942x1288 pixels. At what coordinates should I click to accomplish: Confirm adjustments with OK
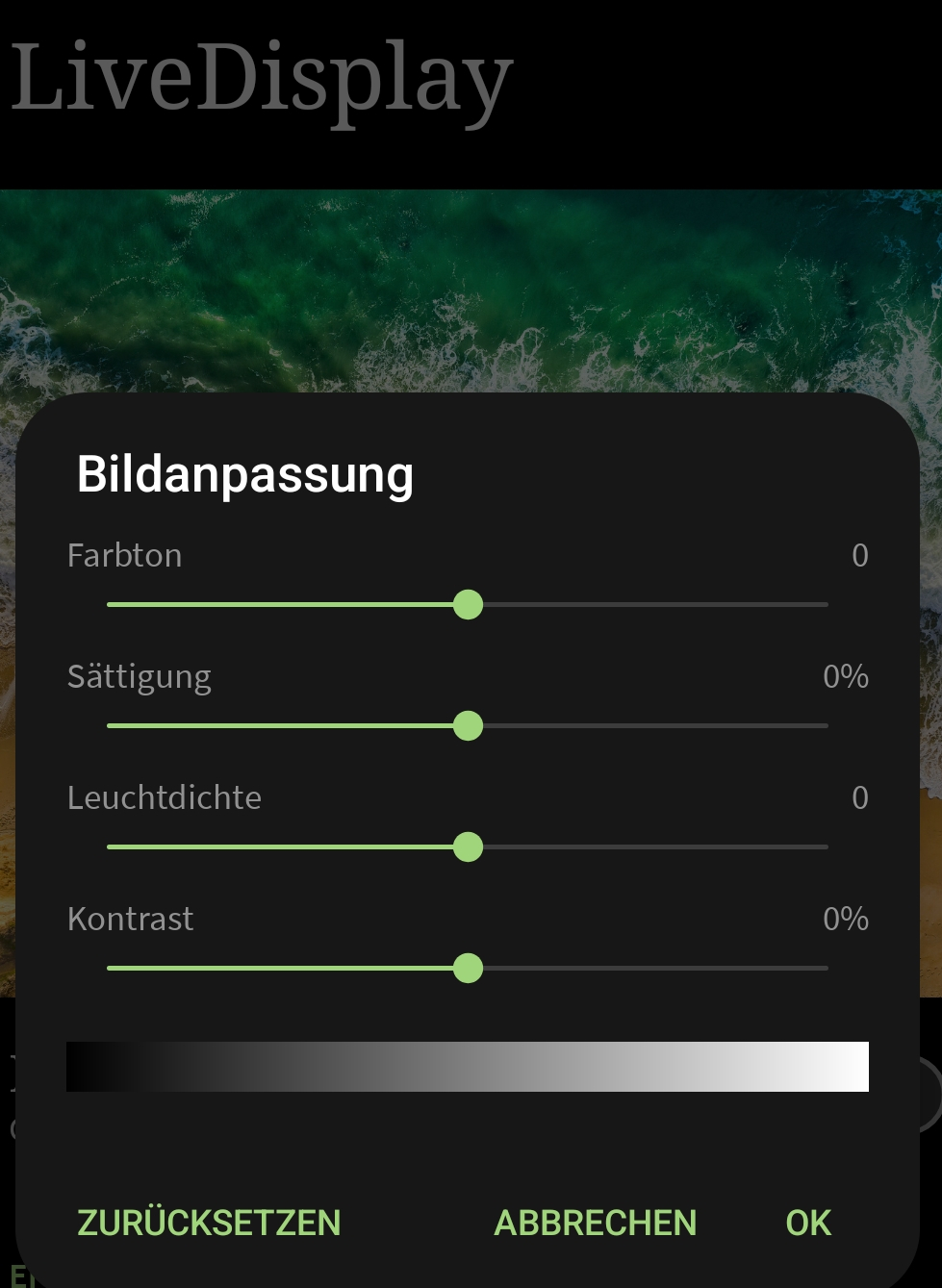click(807, 1223)
